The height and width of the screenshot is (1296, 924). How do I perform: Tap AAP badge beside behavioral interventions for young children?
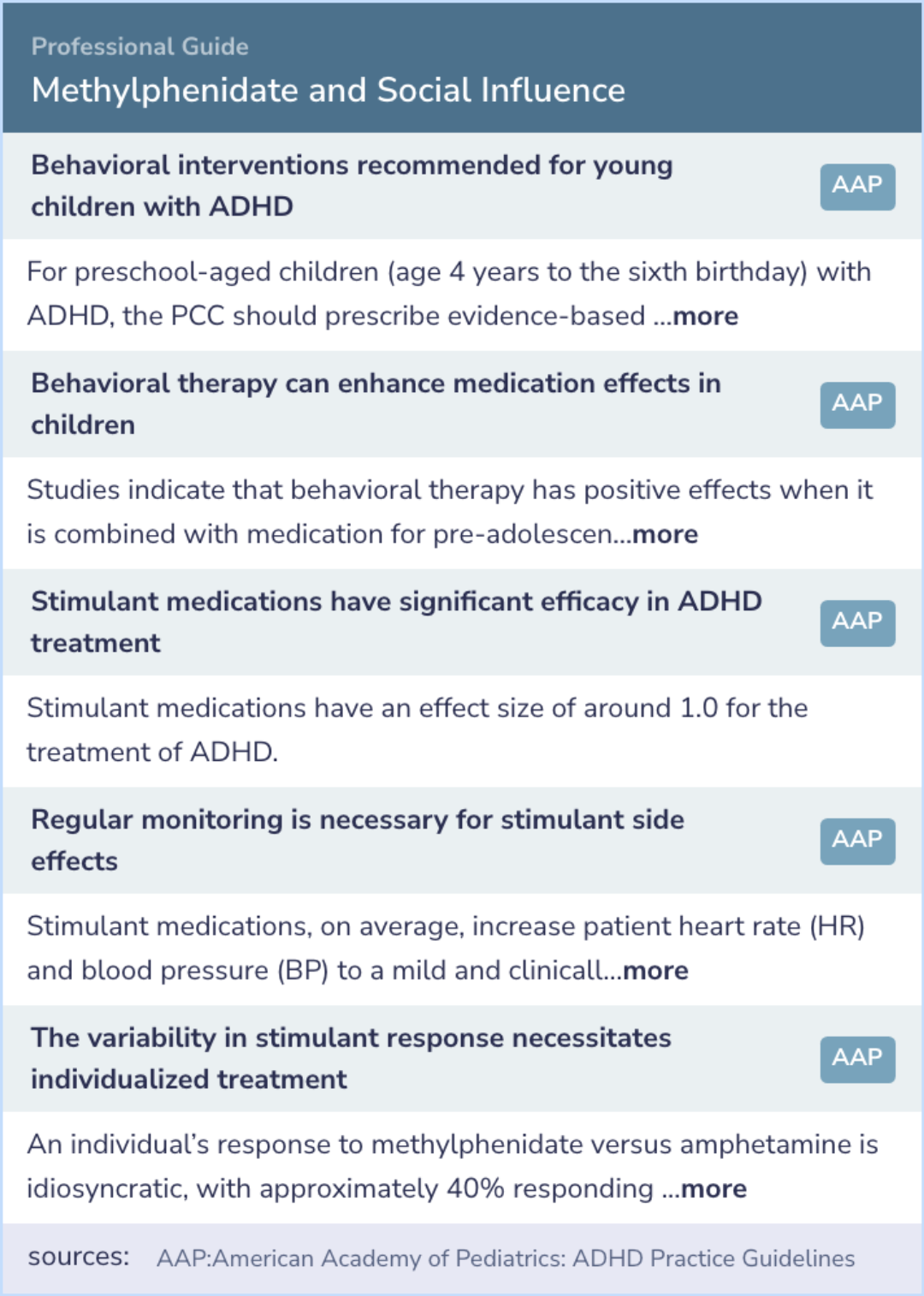tap(857, 187)
